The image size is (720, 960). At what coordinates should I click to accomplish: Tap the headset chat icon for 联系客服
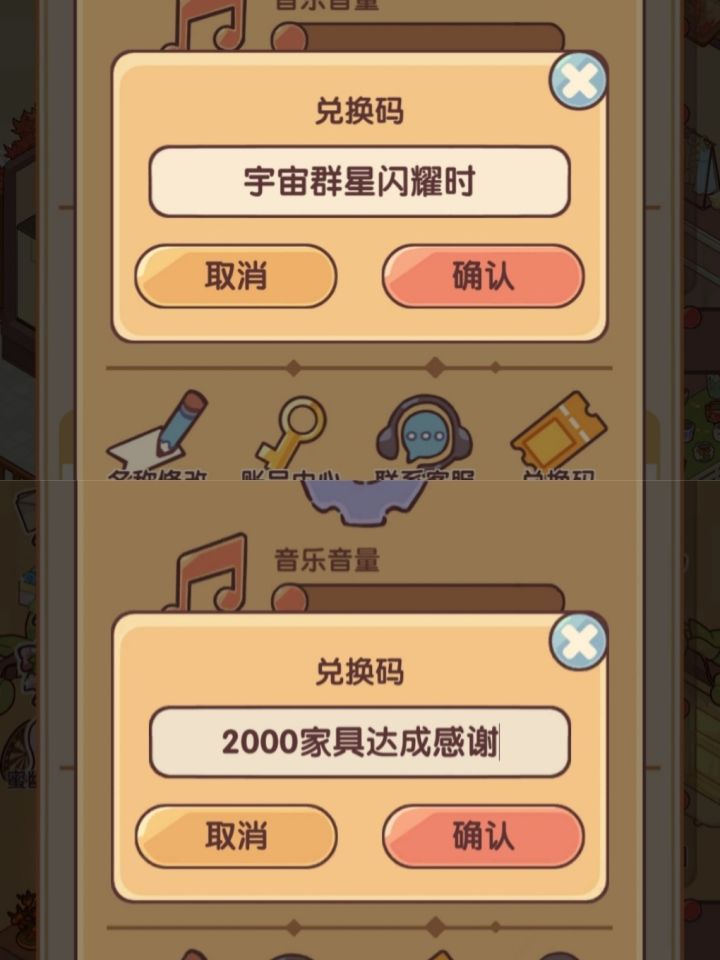pyautogui.click(x=425, y=430)
